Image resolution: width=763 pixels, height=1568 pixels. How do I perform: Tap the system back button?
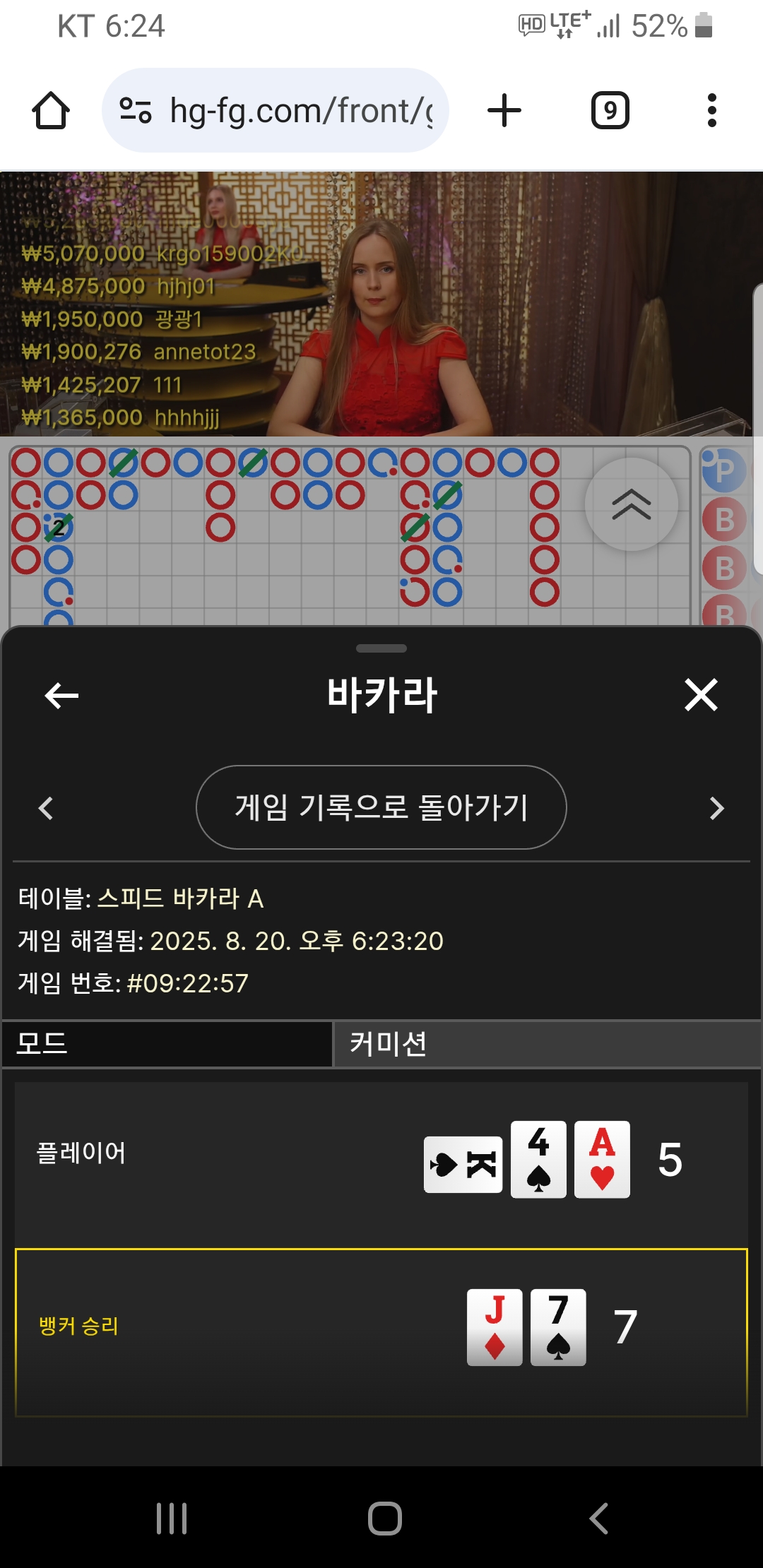[x=599, y=1518]
